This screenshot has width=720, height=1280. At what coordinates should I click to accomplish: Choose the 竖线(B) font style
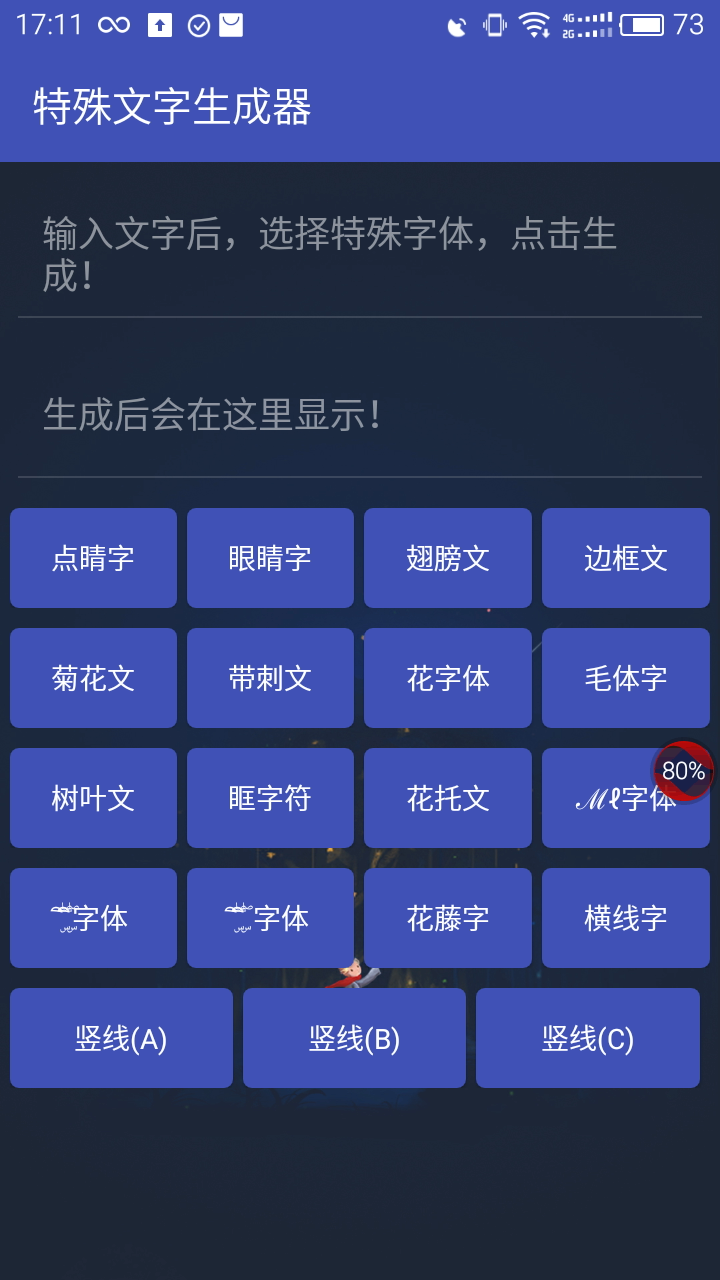tap(354, 1037)
